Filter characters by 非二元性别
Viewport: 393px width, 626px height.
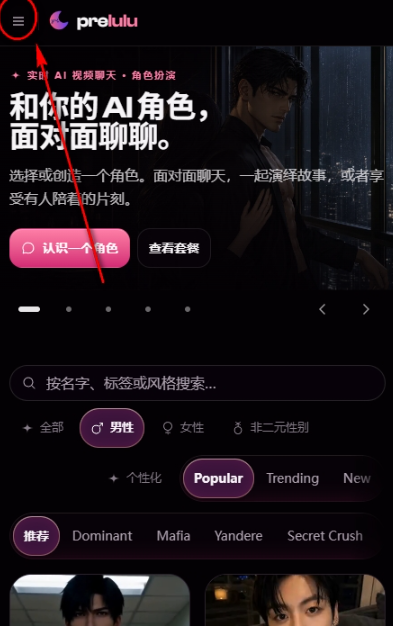(x=271, y=428)
